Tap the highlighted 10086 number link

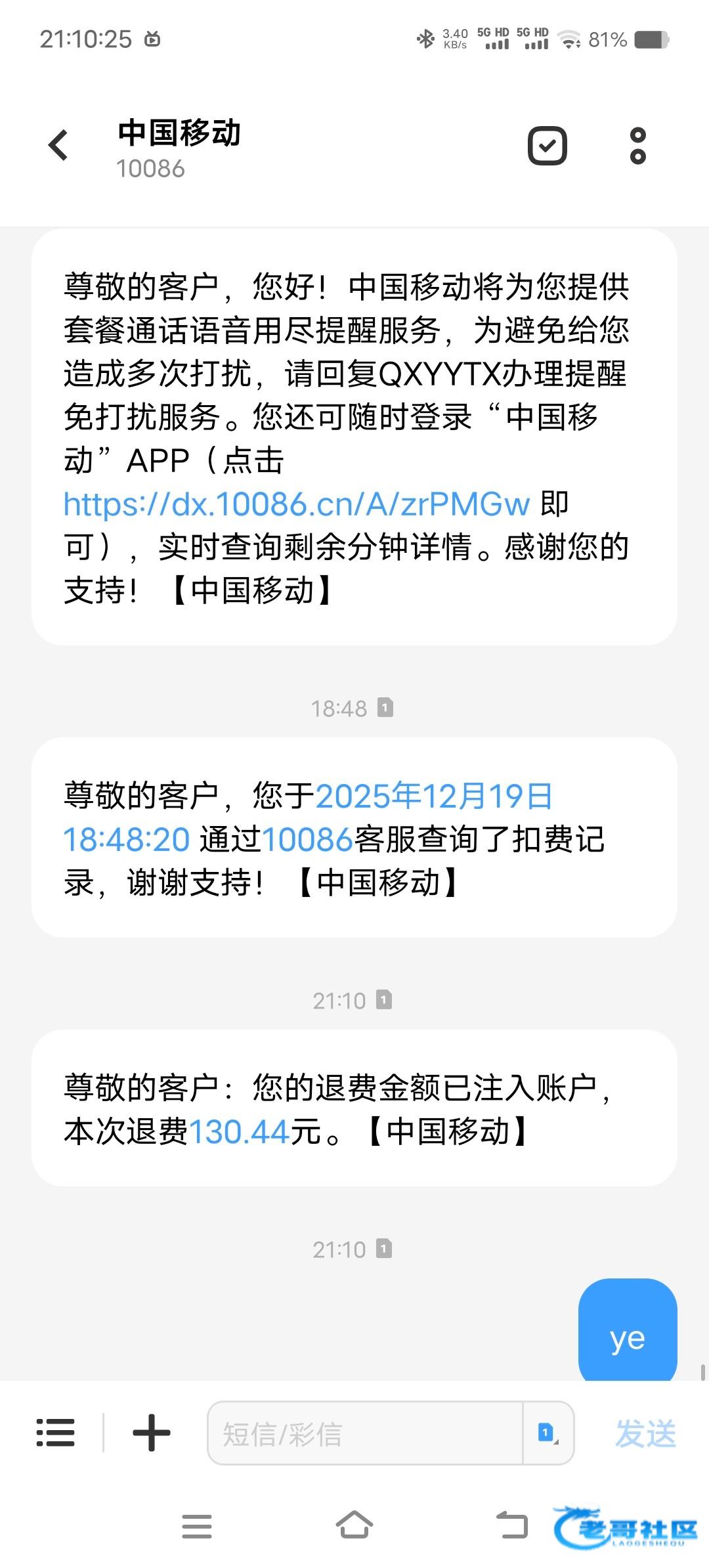click(x=307, y=840)
